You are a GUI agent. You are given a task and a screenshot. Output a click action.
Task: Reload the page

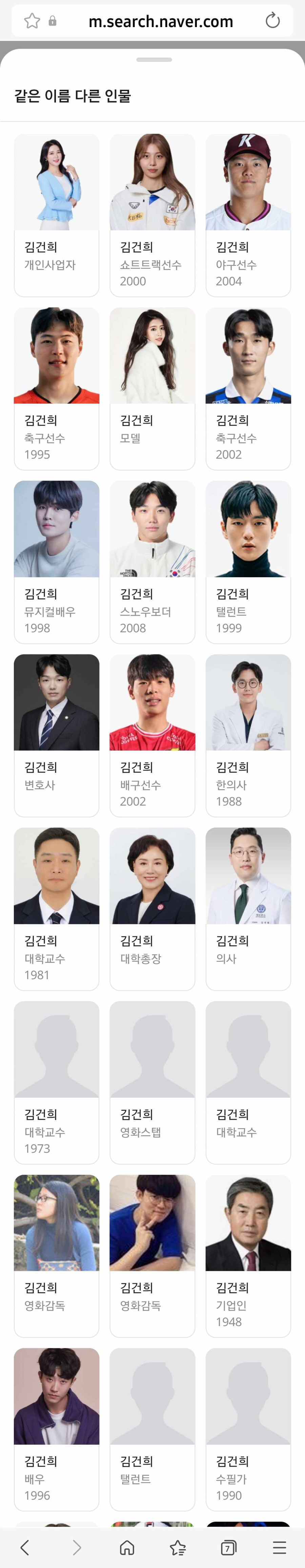pyautogui.click(x=272, y=21)
